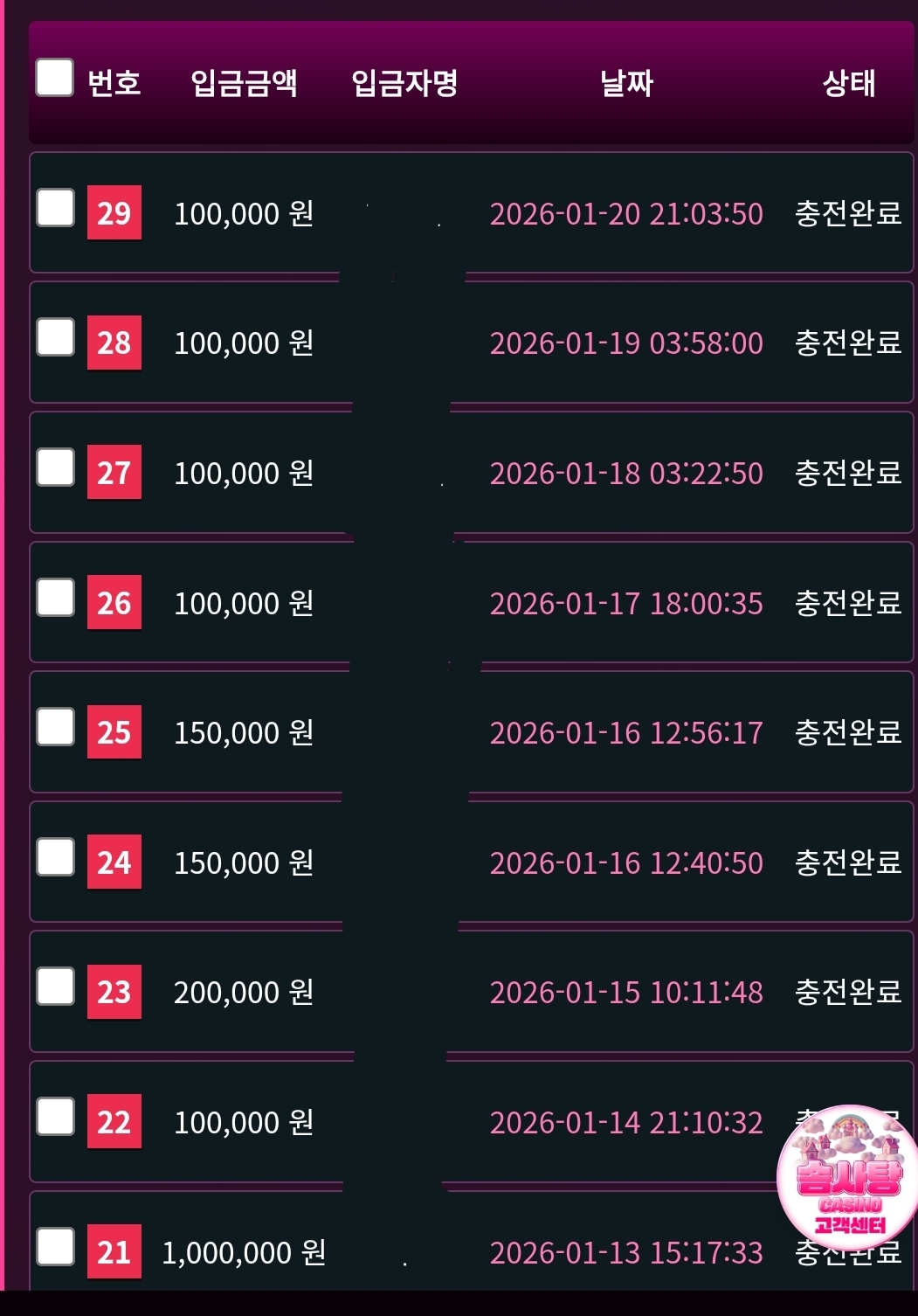Tick the checkbox for deposit number 26
Viewport: 918px width, 1316px height.
tap(55, 598)
